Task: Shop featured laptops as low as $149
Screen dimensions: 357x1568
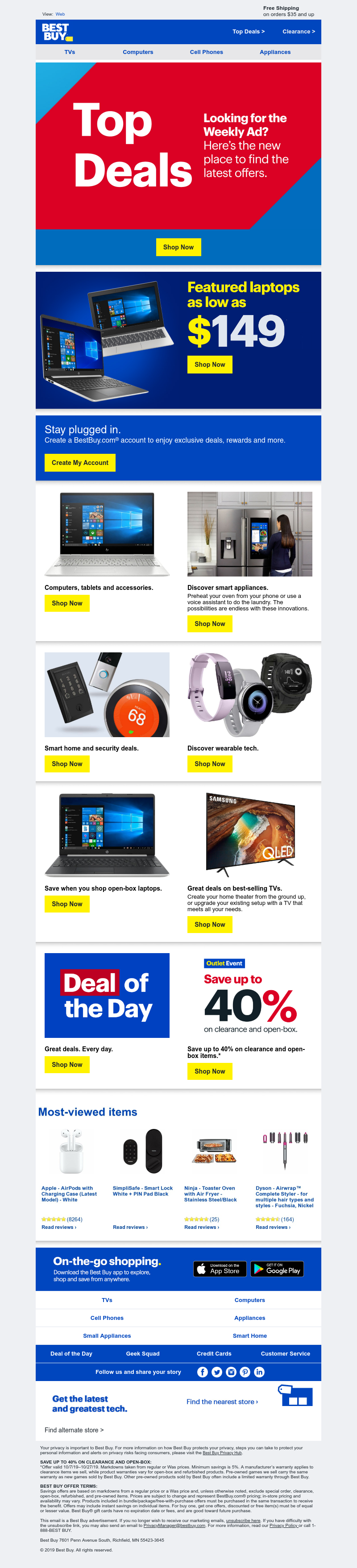Action: (x=210, y=365)
